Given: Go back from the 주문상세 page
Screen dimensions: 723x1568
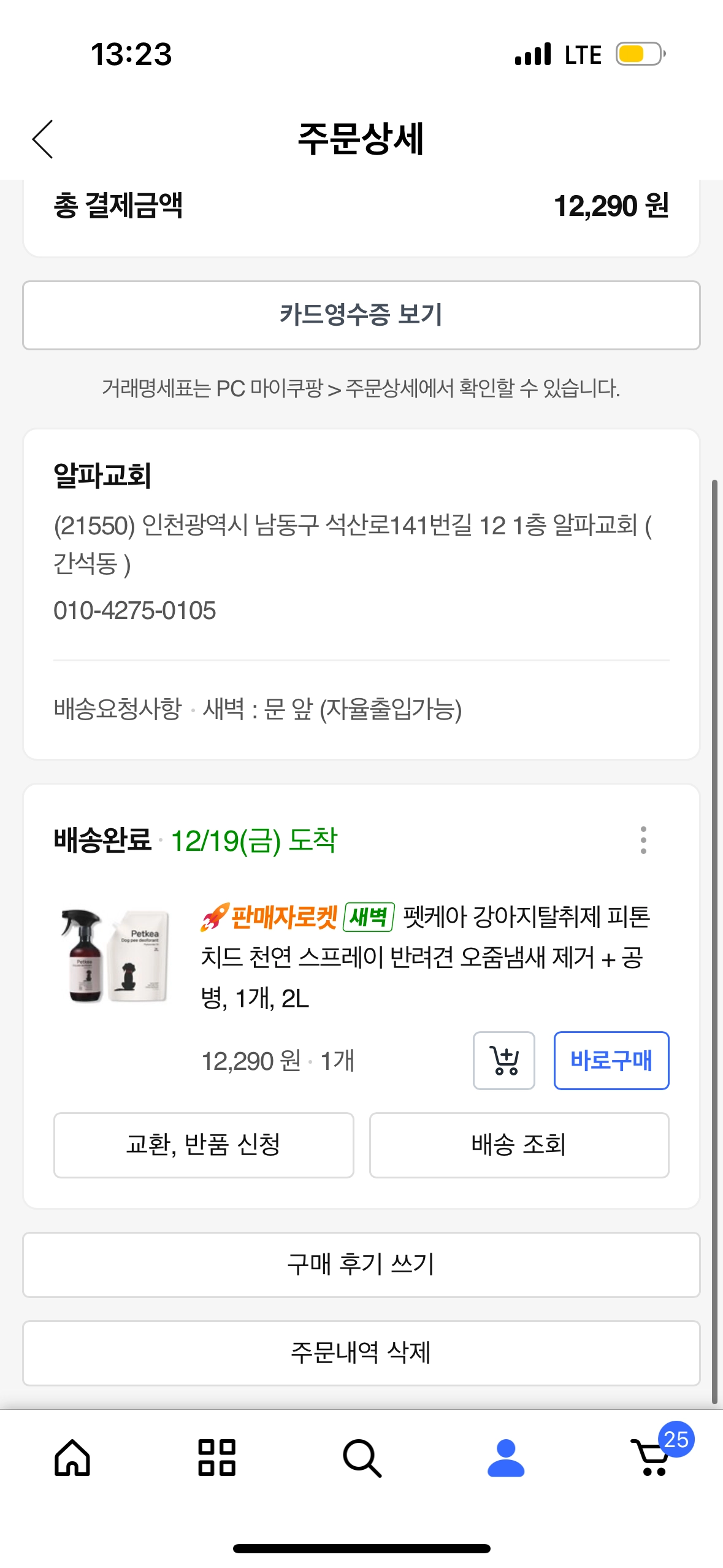Looking at the screenshot, I should pyautogui.click(x=43, y=139).
